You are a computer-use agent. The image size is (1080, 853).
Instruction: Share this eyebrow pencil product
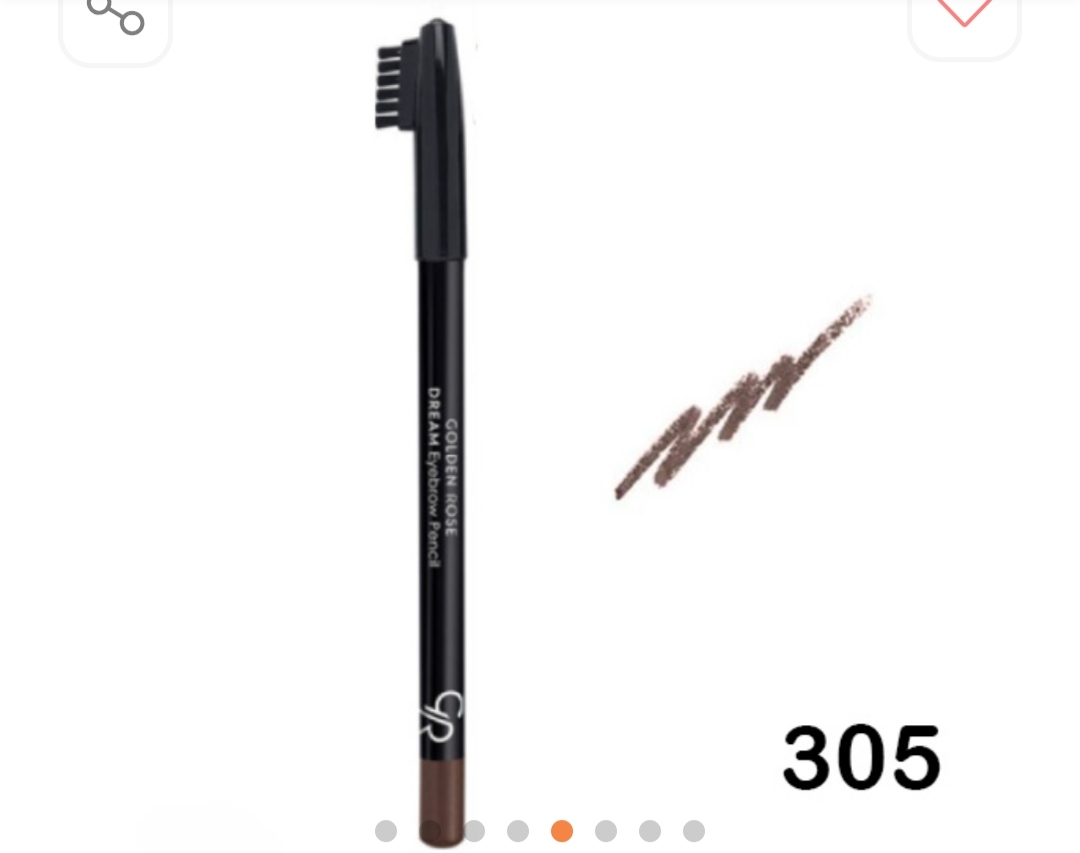(115, 20)
